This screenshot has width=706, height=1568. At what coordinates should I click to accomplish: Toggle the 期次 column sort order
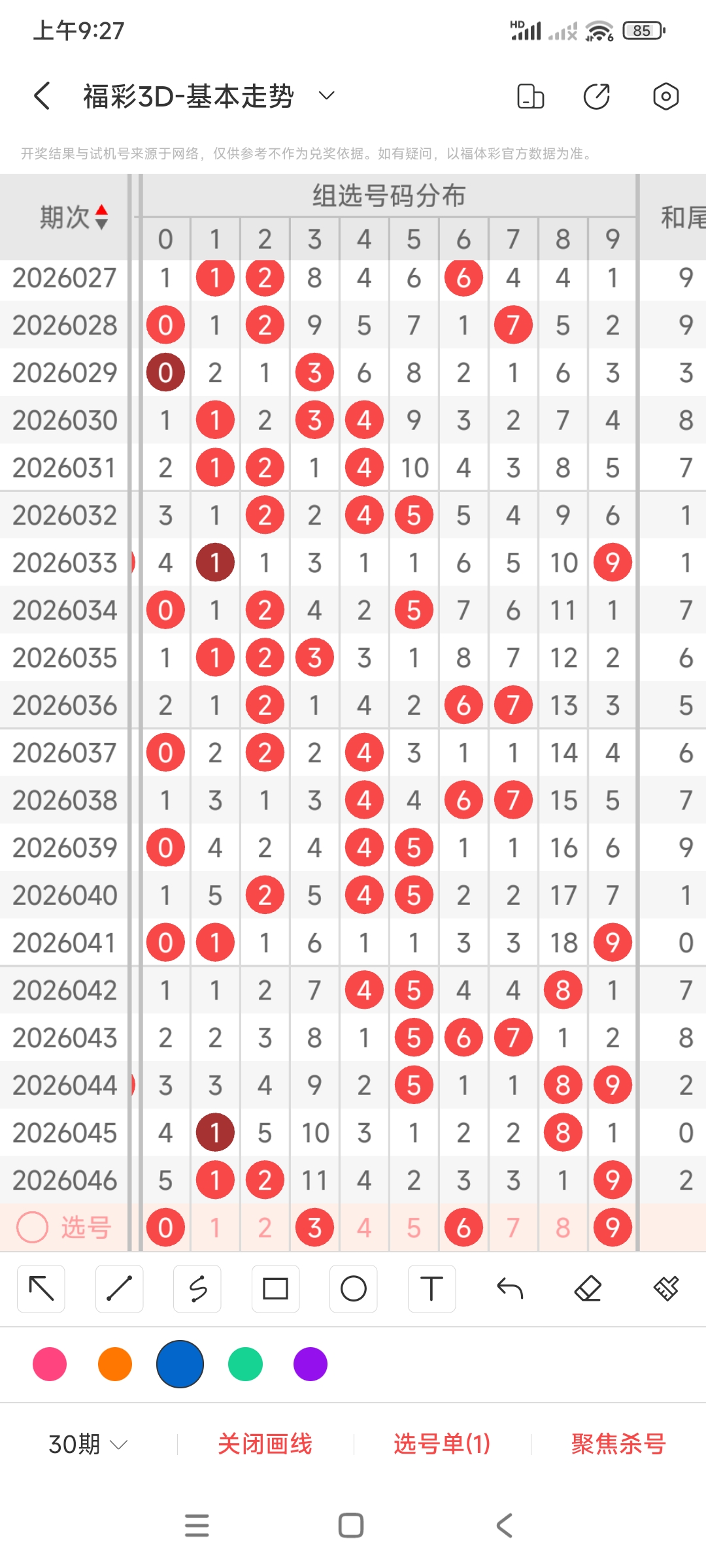pos(103,216)
